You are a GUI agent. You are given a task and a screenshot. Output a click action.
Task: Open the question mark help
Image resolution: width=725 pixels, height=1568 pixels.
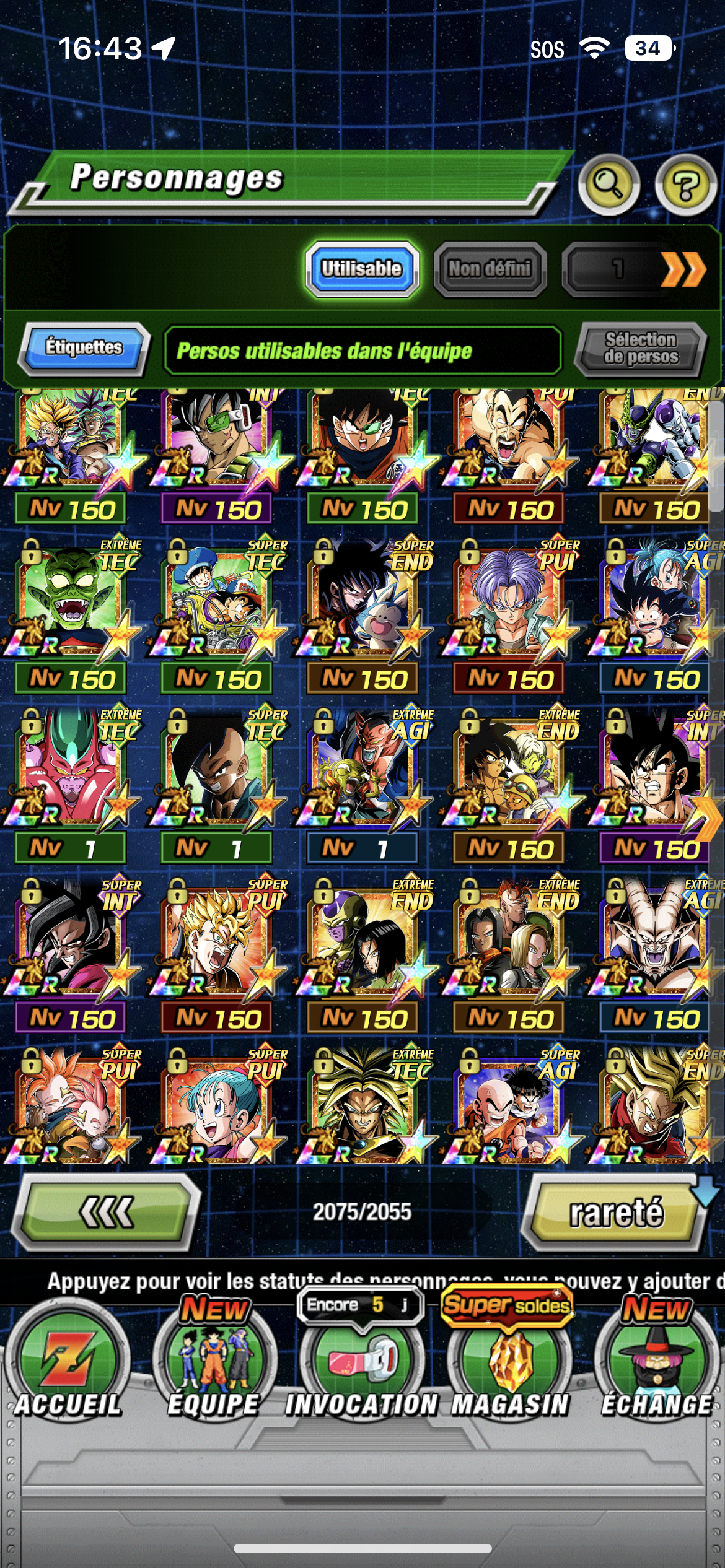tap(685, 185)
